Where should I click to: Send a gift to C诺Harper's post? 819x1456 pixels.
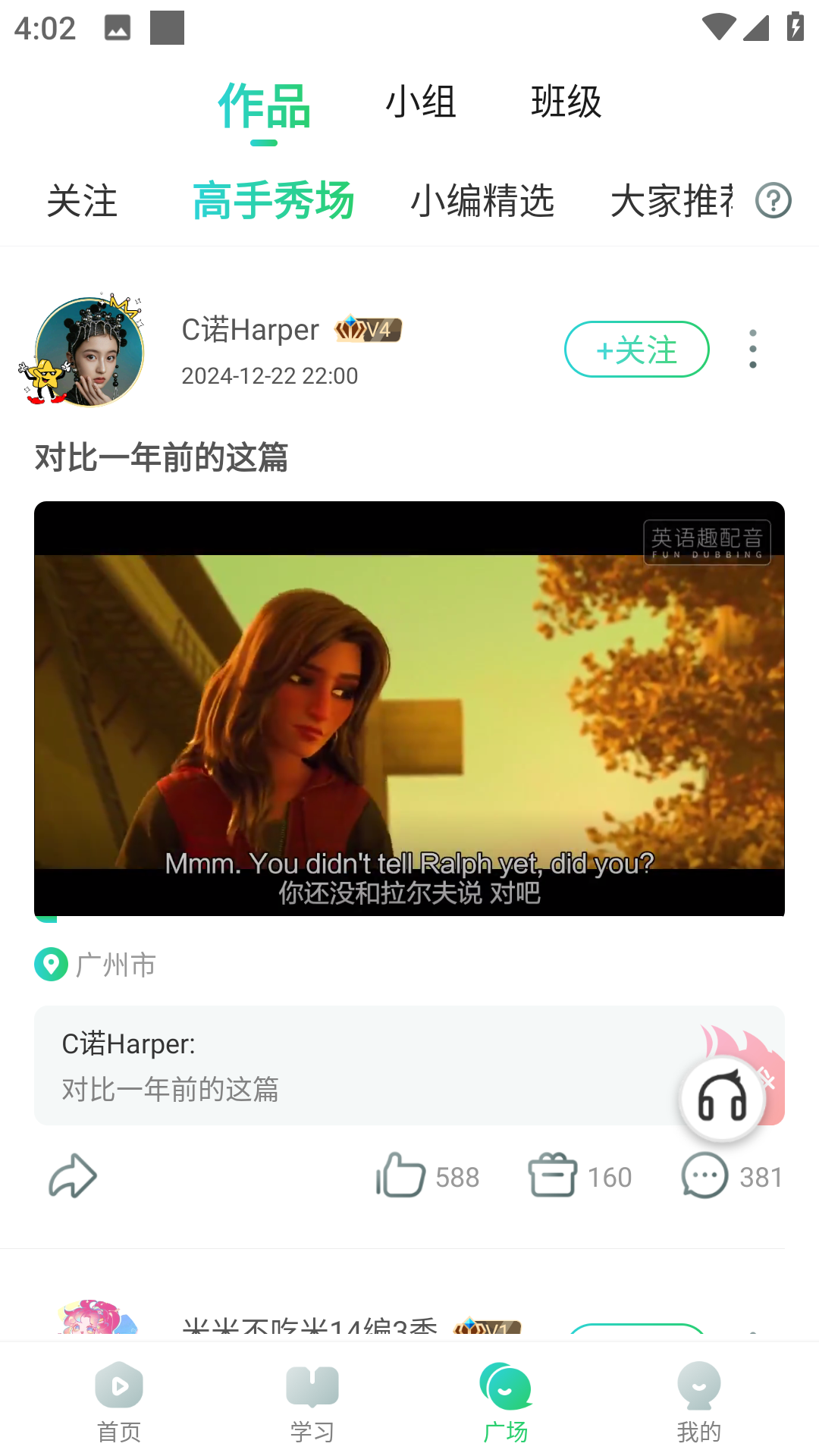click(553, 1176)
